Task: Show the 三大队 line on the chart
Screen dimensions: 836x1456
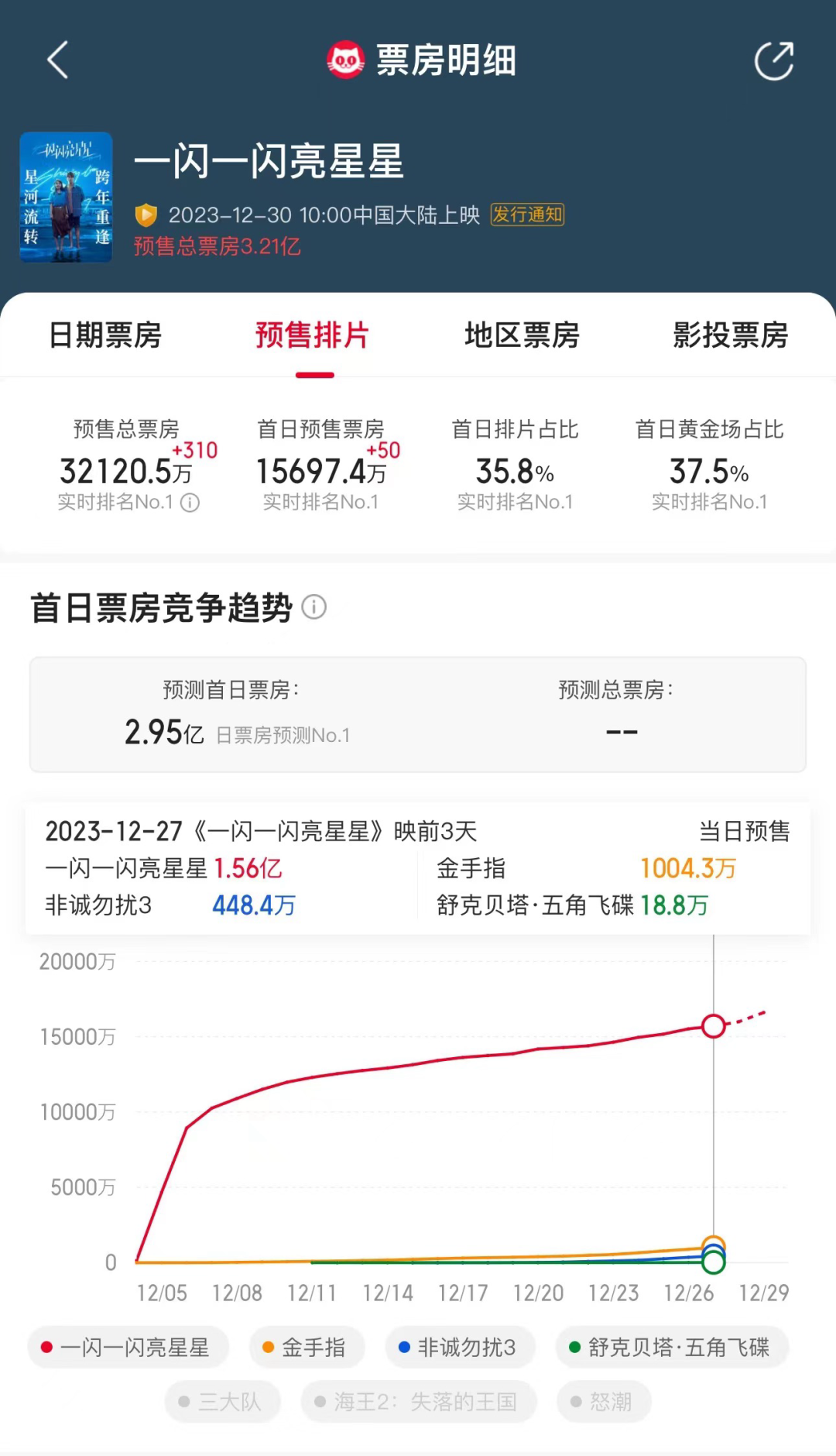Action: pyautogui.click(x=222, y=1402)
